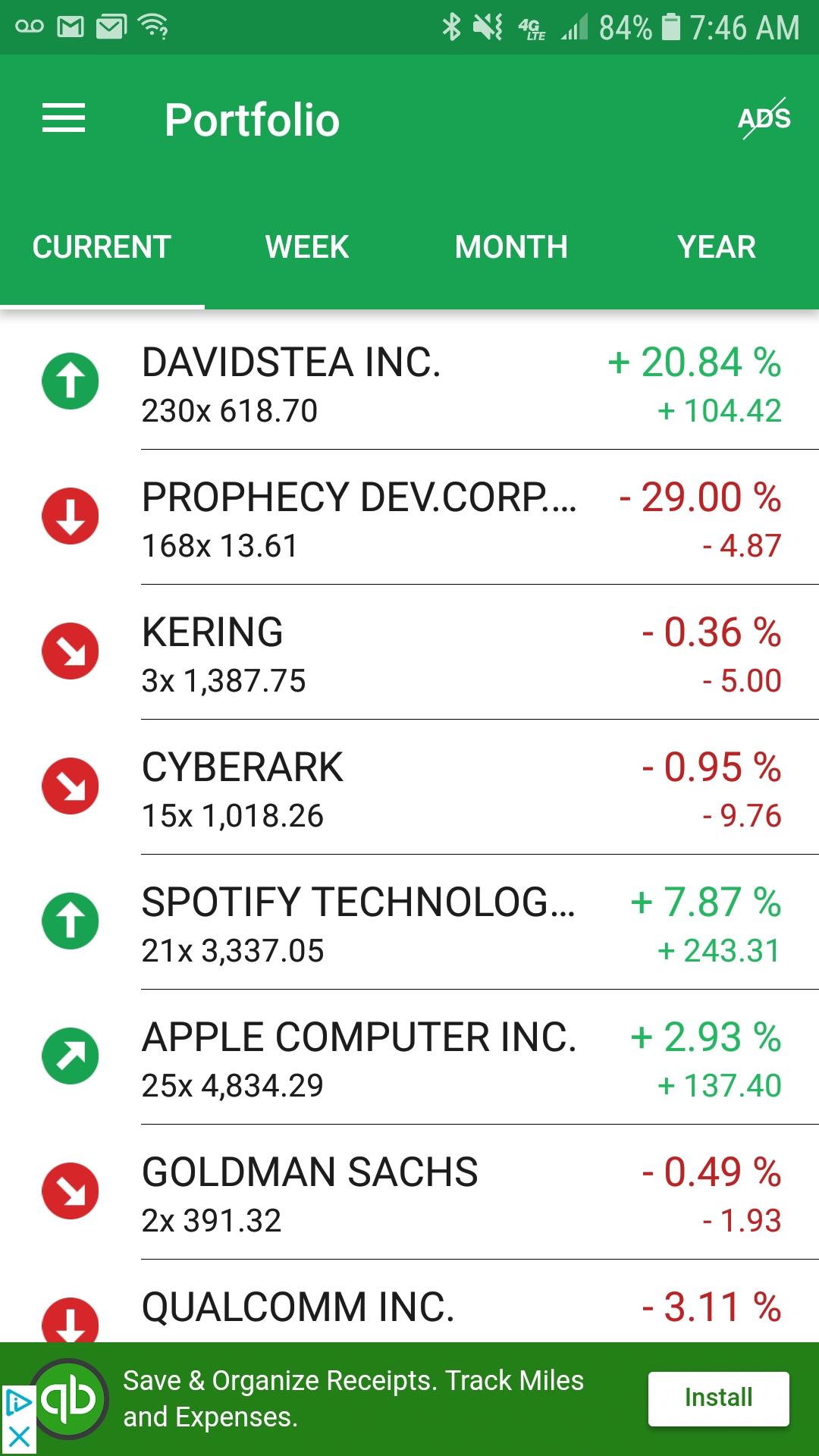Image resolution: width=819 pixels, height=1456 pixels.
Task: Tap Install on the QuickBooks ad
Action: 719,1398
